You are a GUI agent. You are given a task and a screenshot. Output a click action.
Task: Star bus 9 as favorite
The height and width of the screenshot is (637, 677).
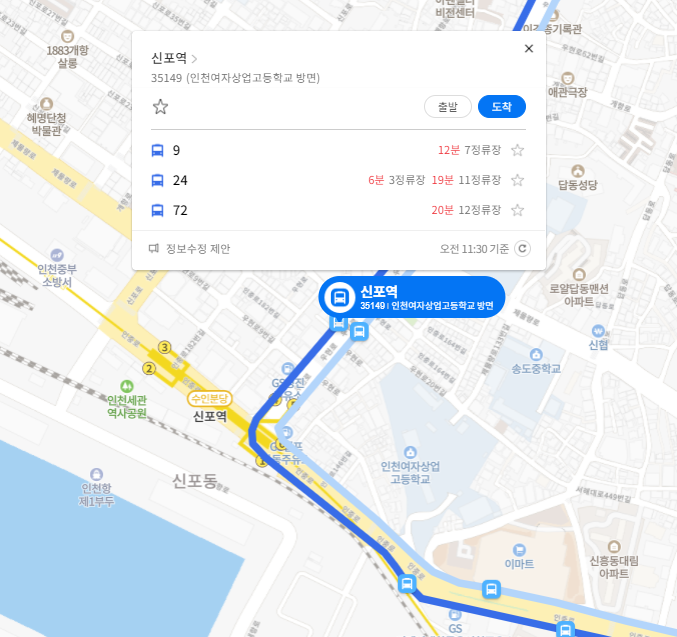pos(517,150)
